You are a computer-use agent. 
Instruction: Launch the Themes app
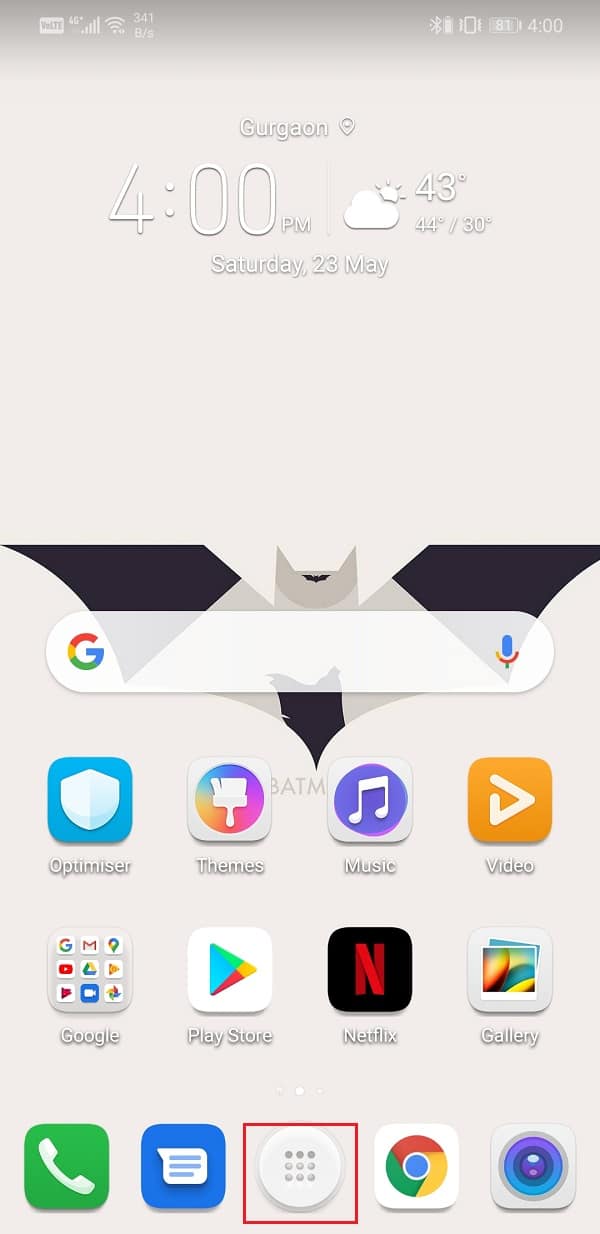[230, 799]
